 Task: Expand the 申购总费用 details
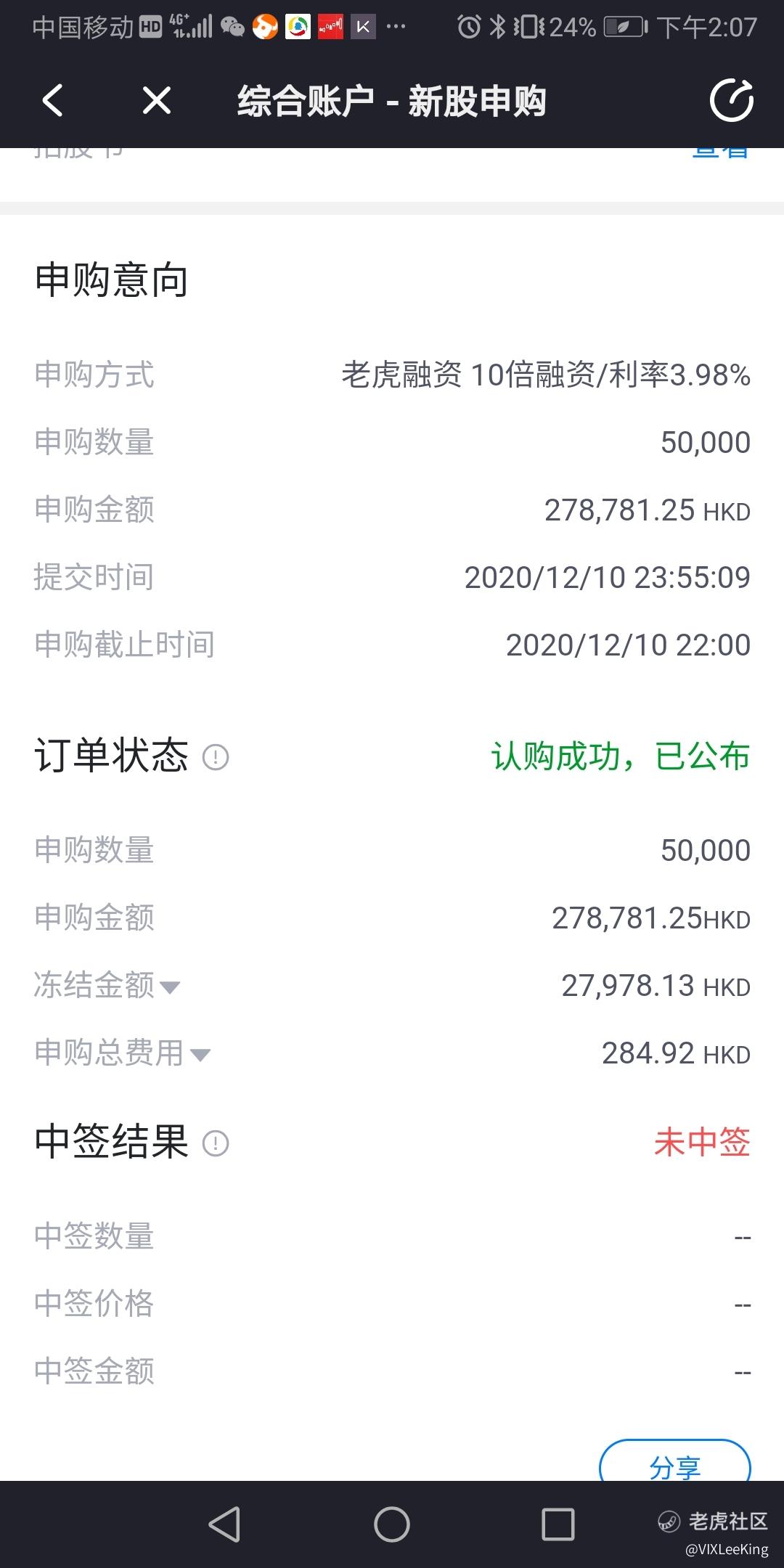point(123,1053)
